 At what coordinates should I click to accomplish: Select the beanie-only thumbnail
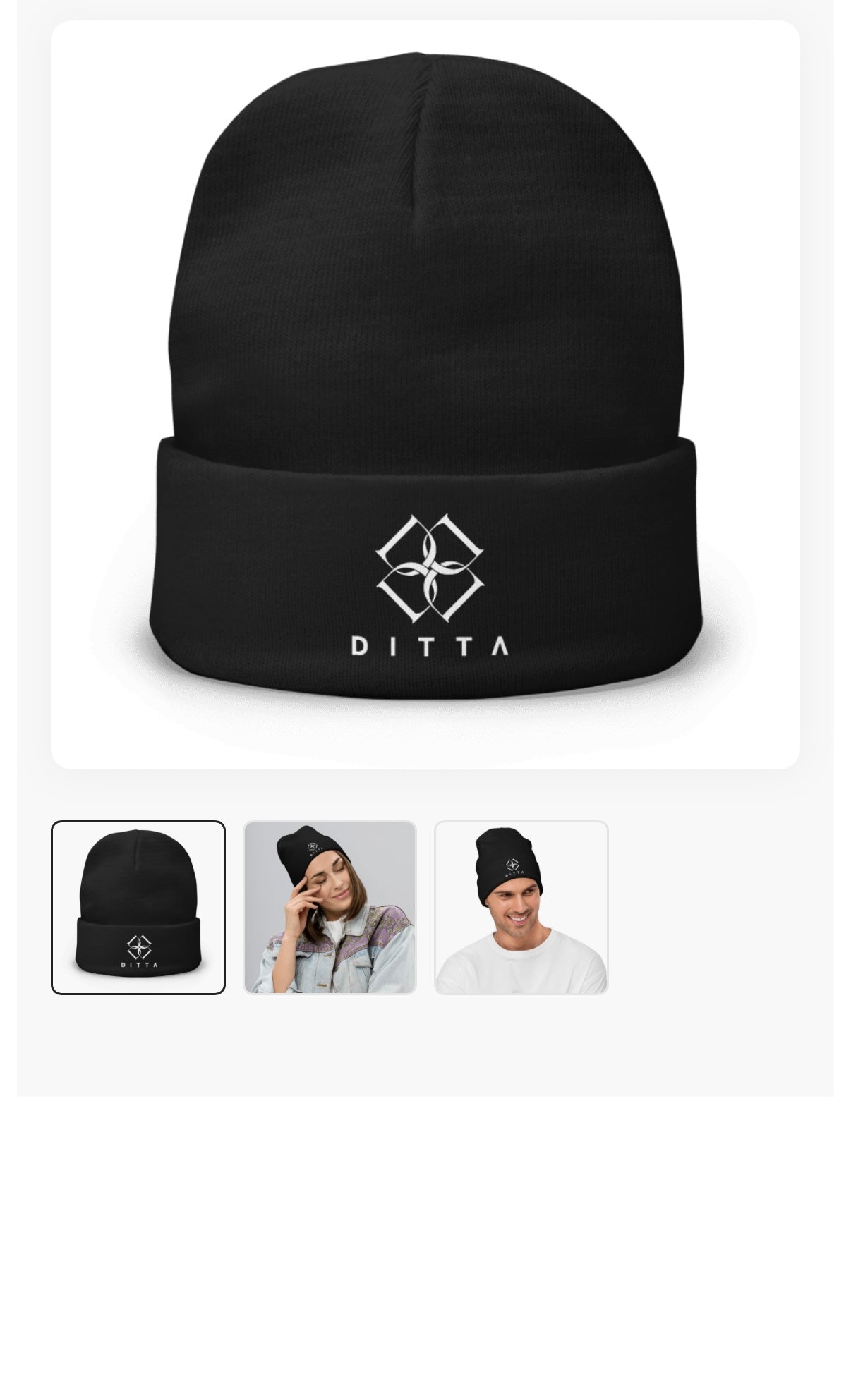click(x=138, y=908)
